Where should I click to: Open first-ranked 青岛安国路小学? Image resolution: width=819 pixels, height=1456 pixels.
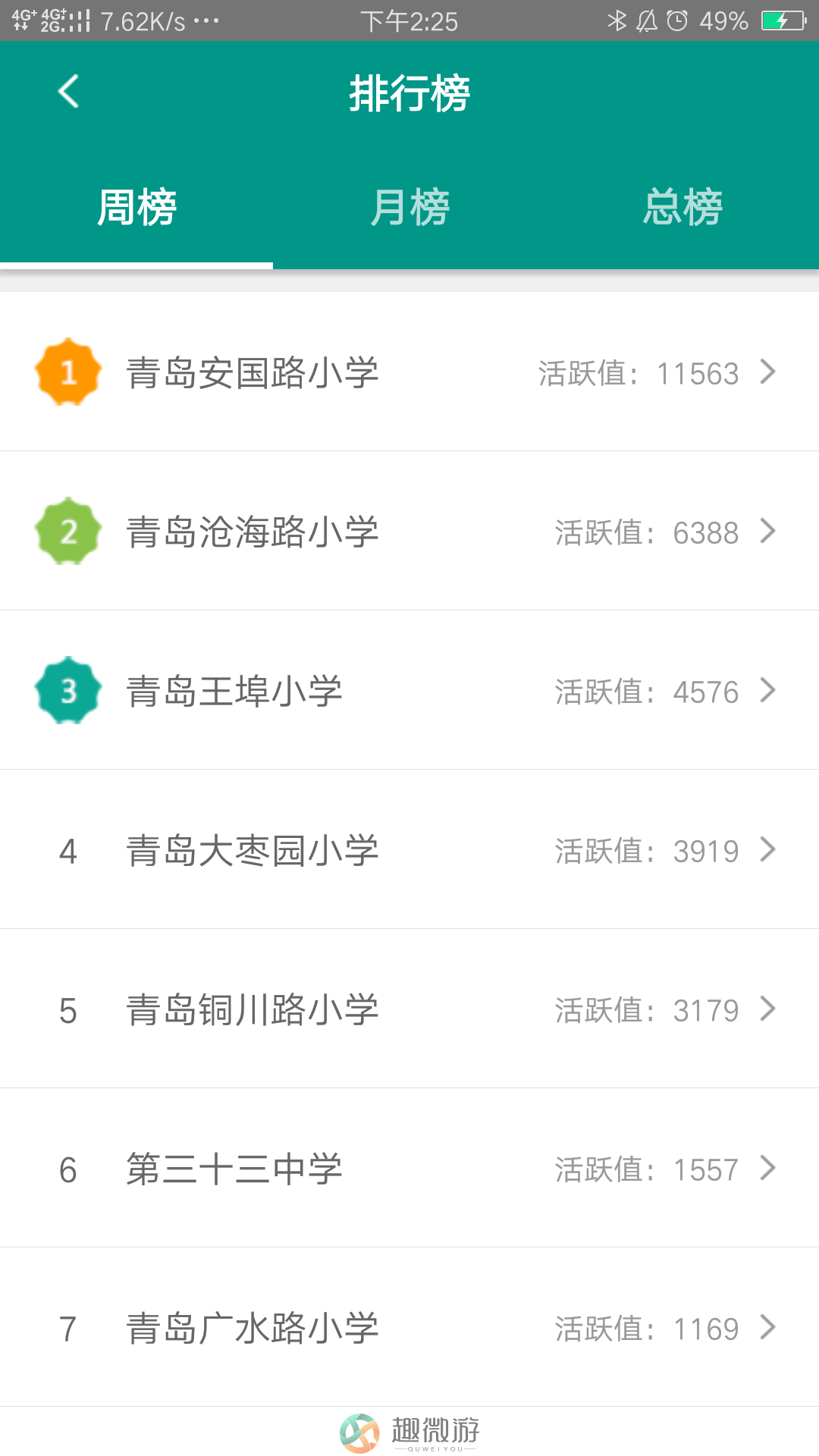coord(409,372)
